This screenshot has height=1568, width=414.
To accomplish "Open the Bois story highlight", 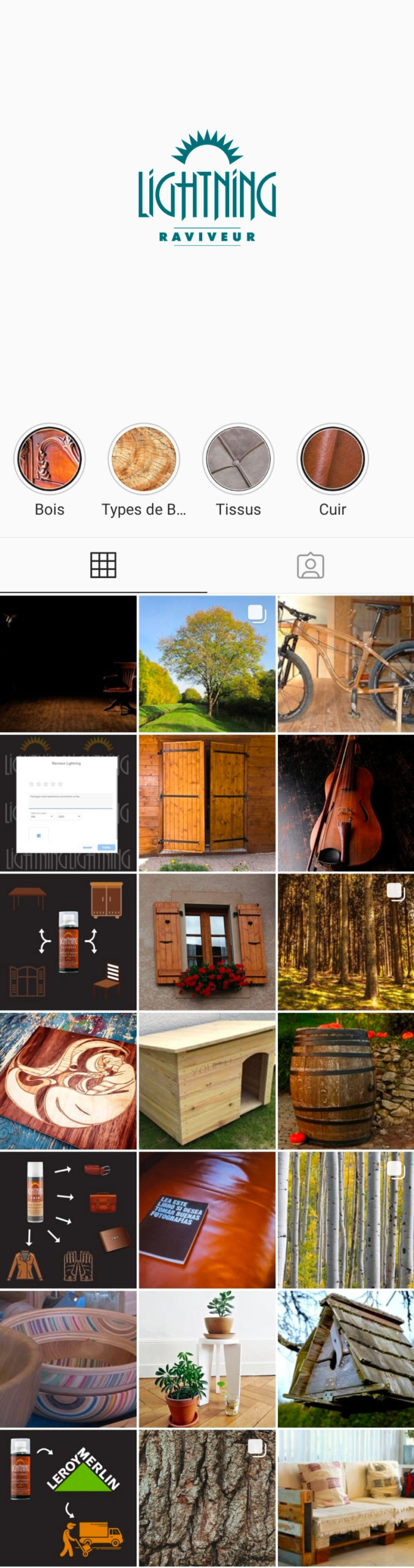I will (x=50, y=458).
